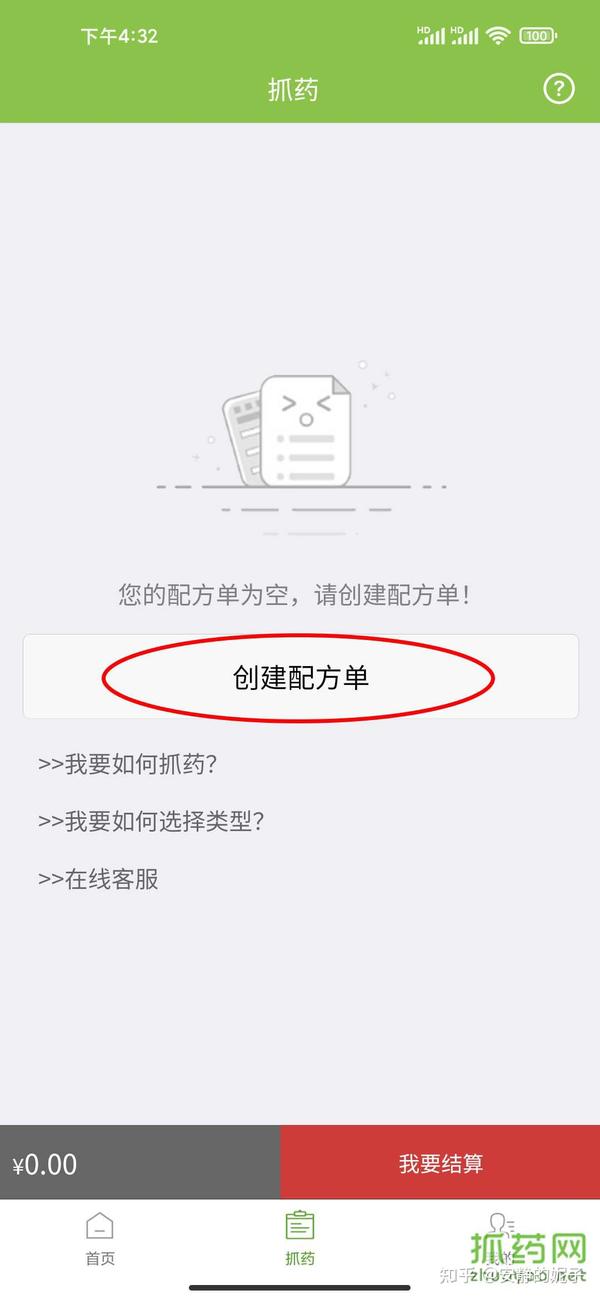Image resolution: width=600 pixels, height=1300 pixels.
Task: Open 我要如何选择类型 guide link
Action: coord(151,822)
